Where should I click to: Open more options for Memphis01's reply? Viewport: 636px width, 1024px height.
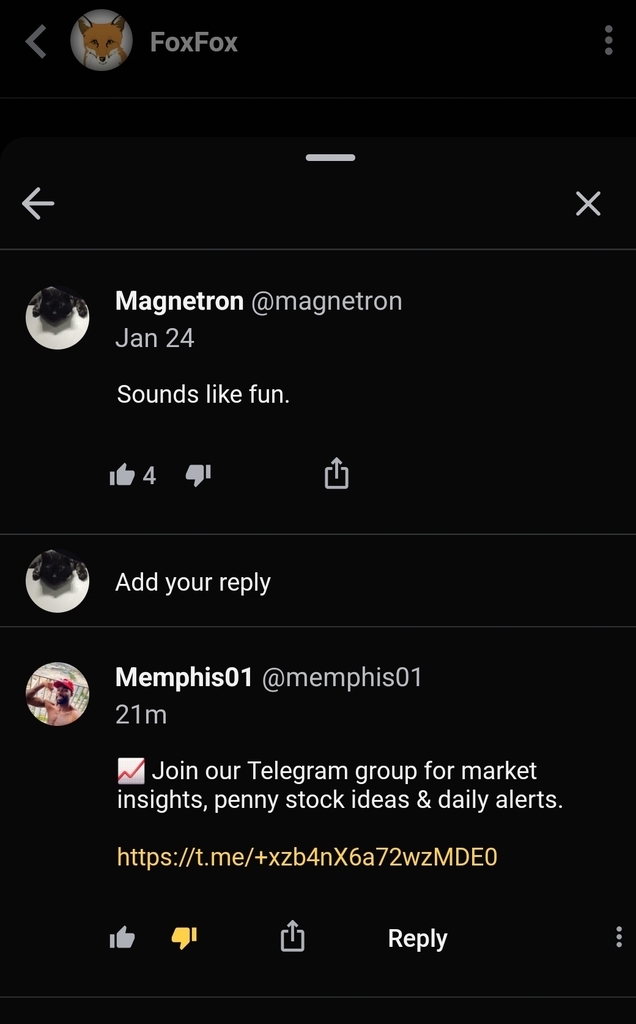pos(618,937)
